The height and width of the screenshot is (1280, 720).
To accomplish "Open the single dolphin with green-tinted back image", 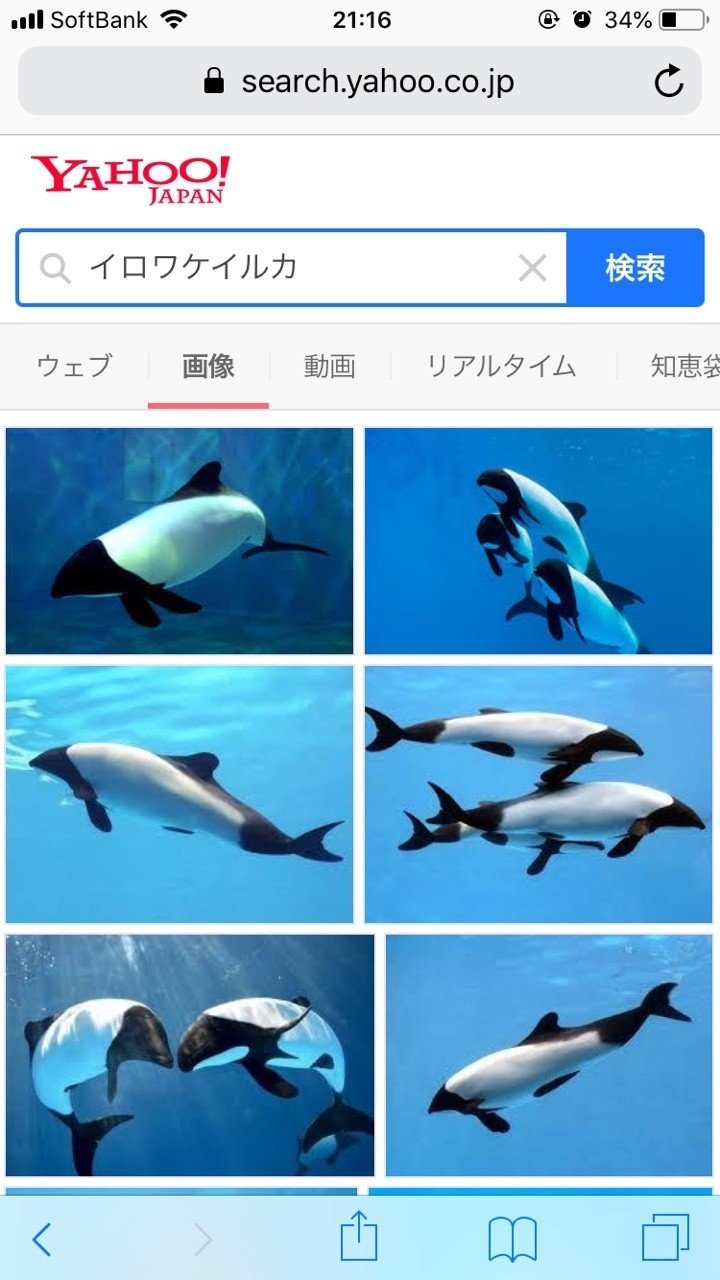I will pyautogui.click(x=180, y=541).
